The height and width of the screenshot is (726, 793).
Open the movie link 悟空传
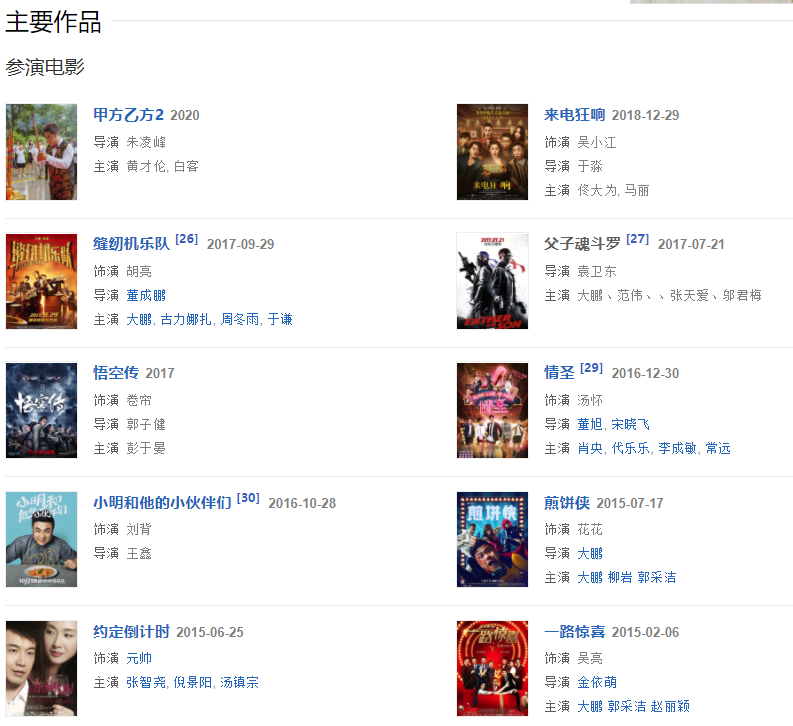tap(116, 373)
